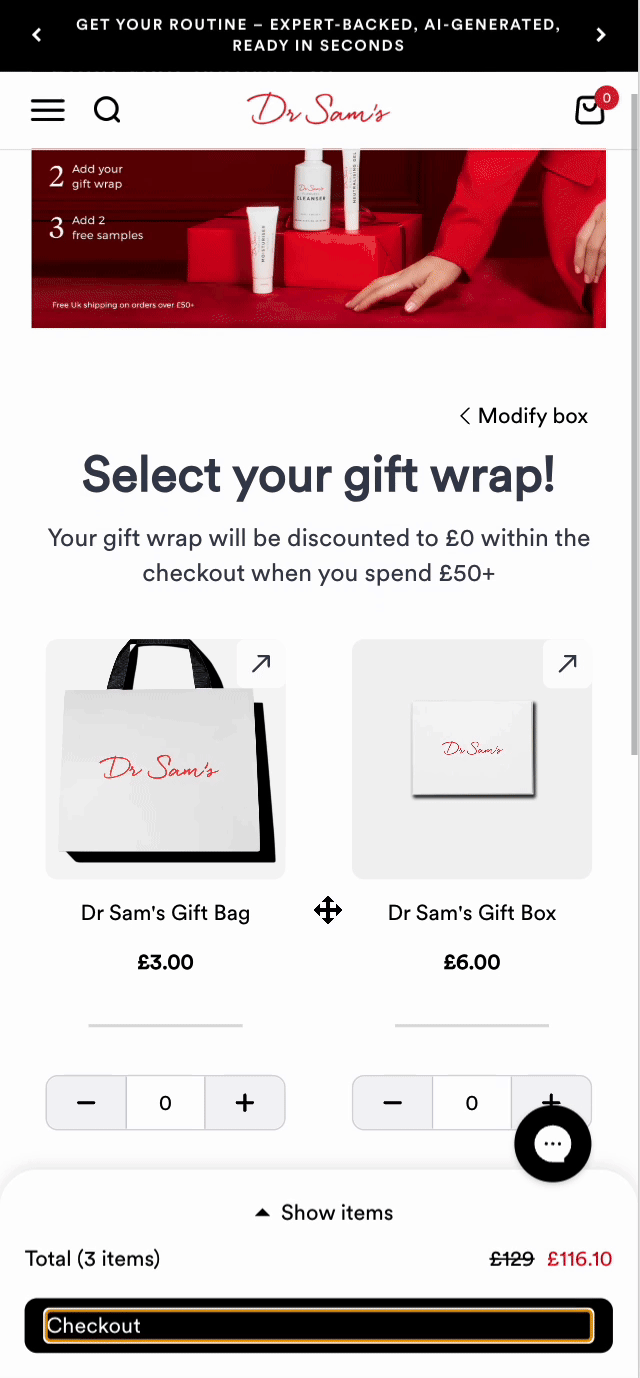Increase Gift Bag quantity
The width and height of the screenshot is (640, 1378).
(245, 1103)
